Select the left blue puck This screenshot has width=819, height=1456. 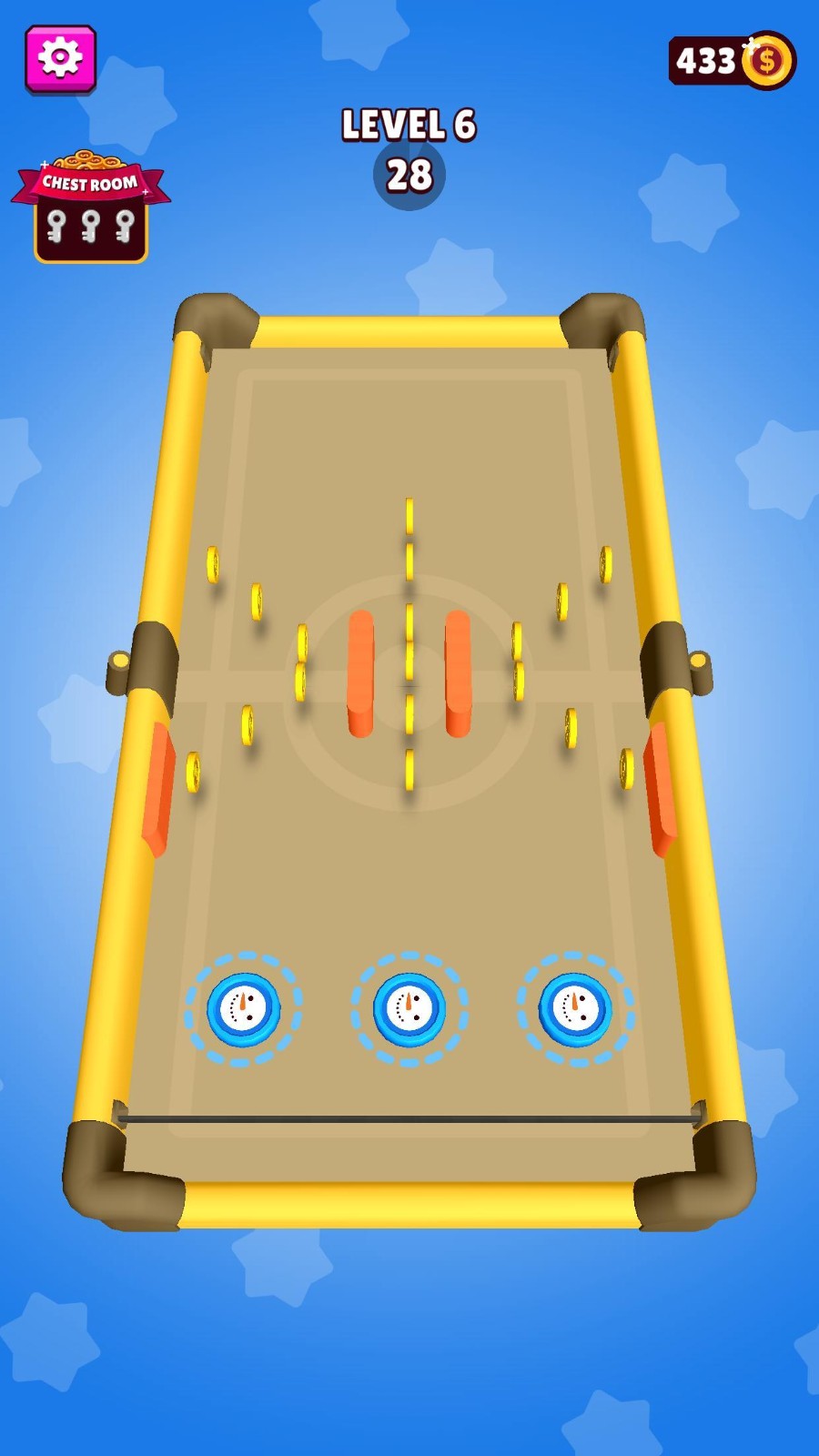(243, 1008)
